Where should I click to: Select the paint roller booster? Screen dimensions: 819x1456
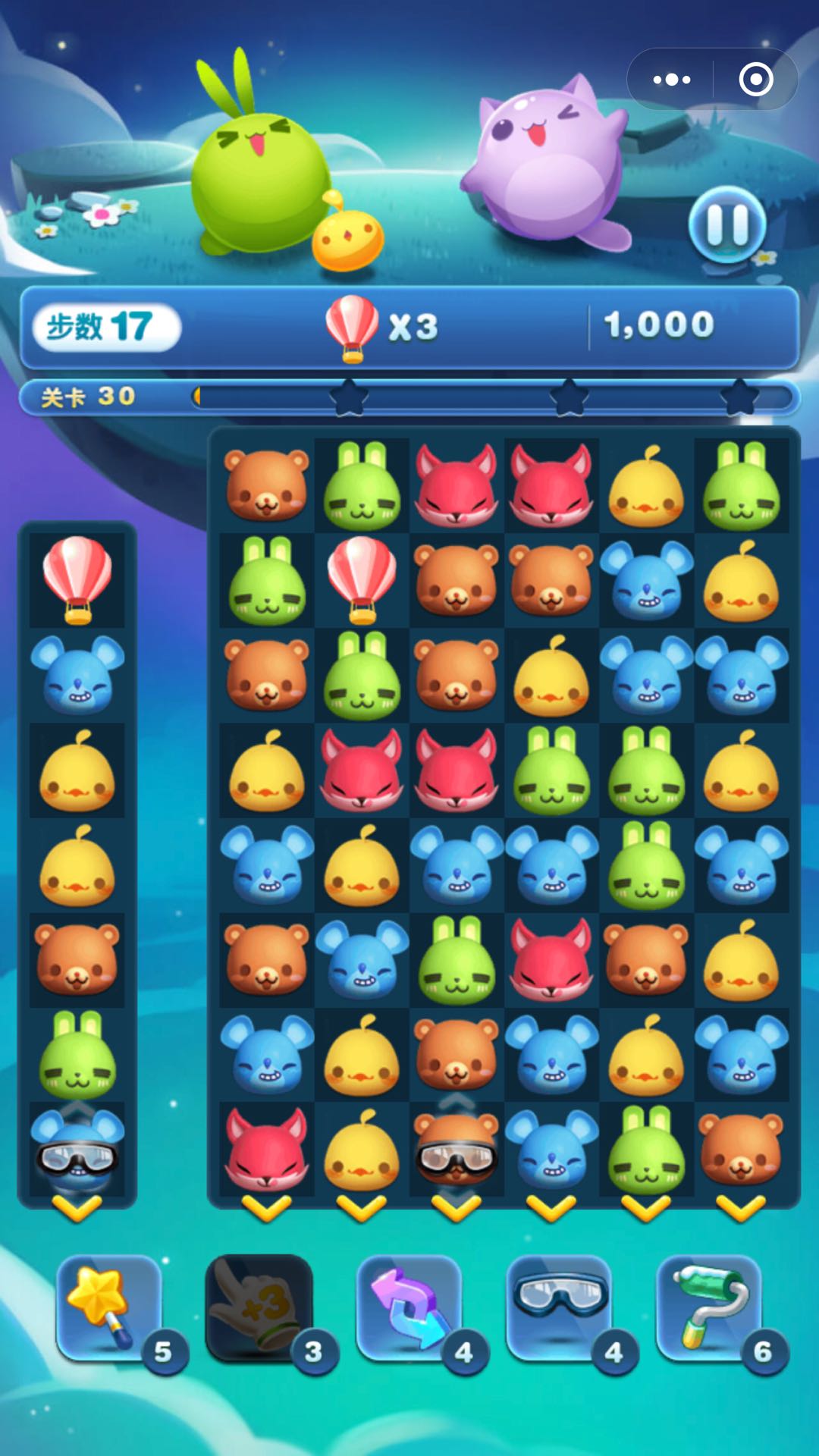point(709,1307)
